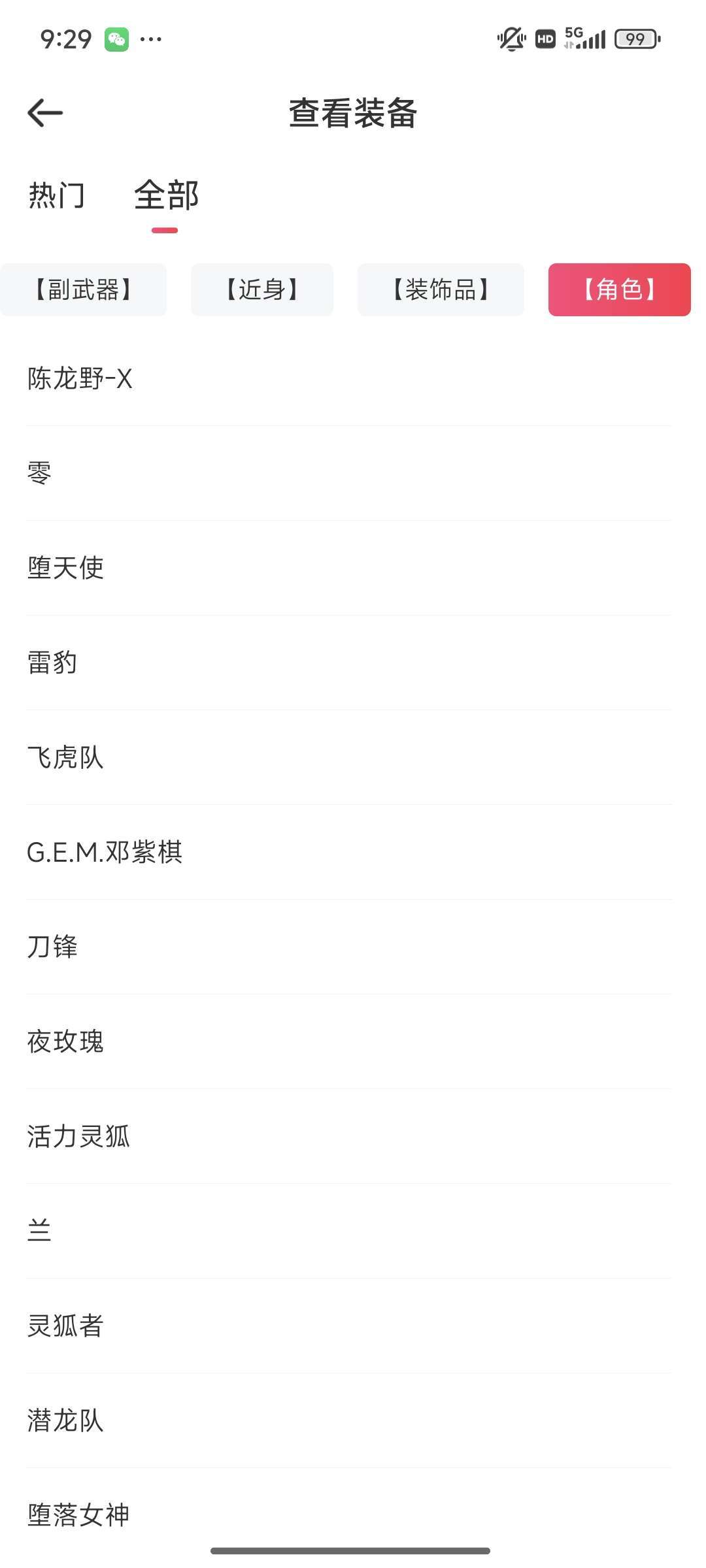Open 堕天使 character entry

pyautogui.click(x=349, y=568)
